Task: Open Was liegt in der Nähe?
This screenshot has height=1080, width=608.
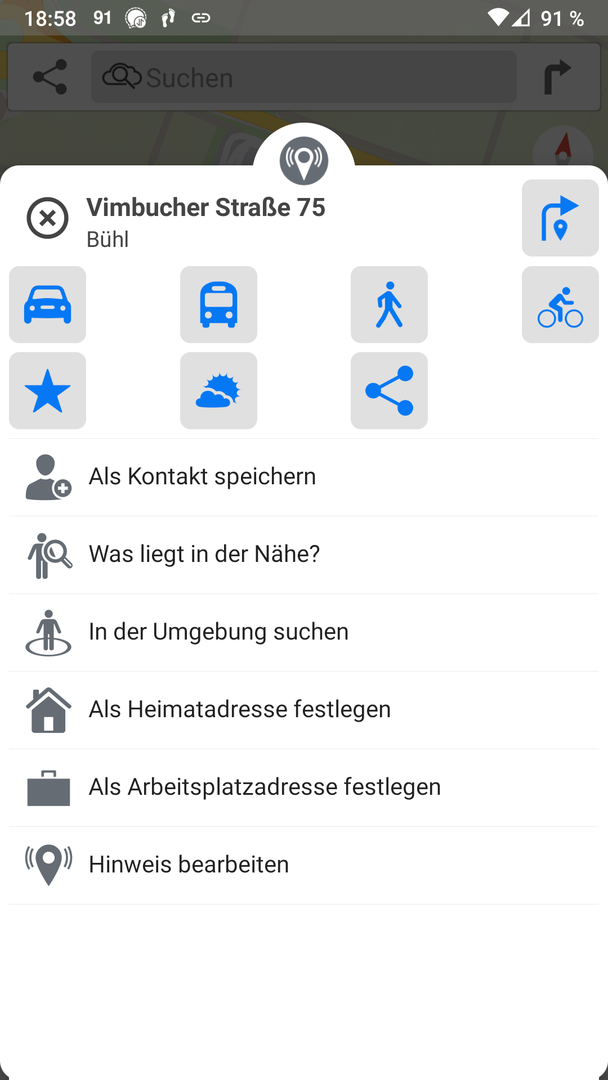Action: pyautogui.click(x=304, y=555)
